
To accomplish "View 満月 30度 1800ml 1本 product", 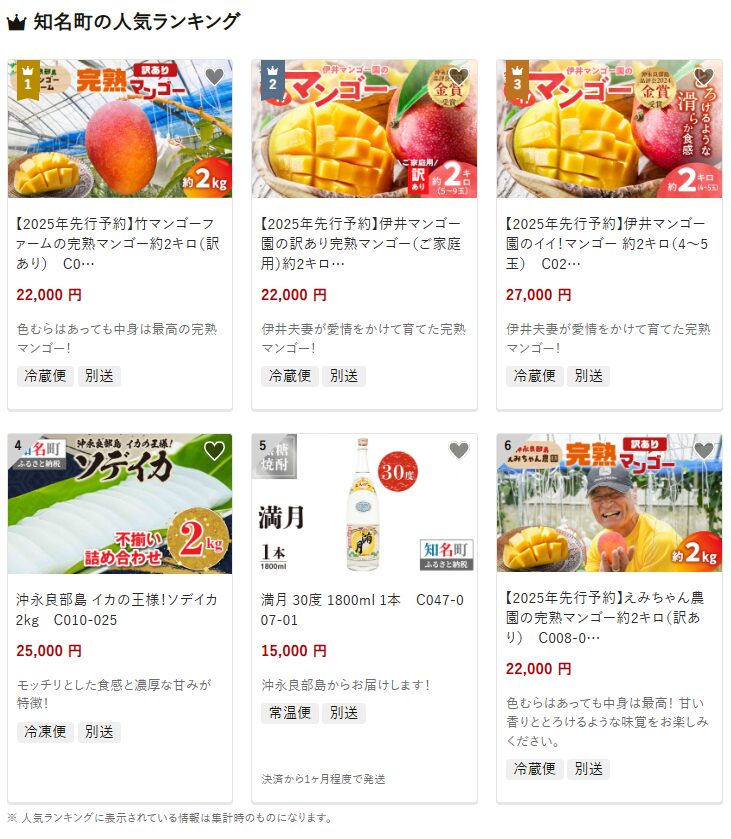I will click(363, 609).
